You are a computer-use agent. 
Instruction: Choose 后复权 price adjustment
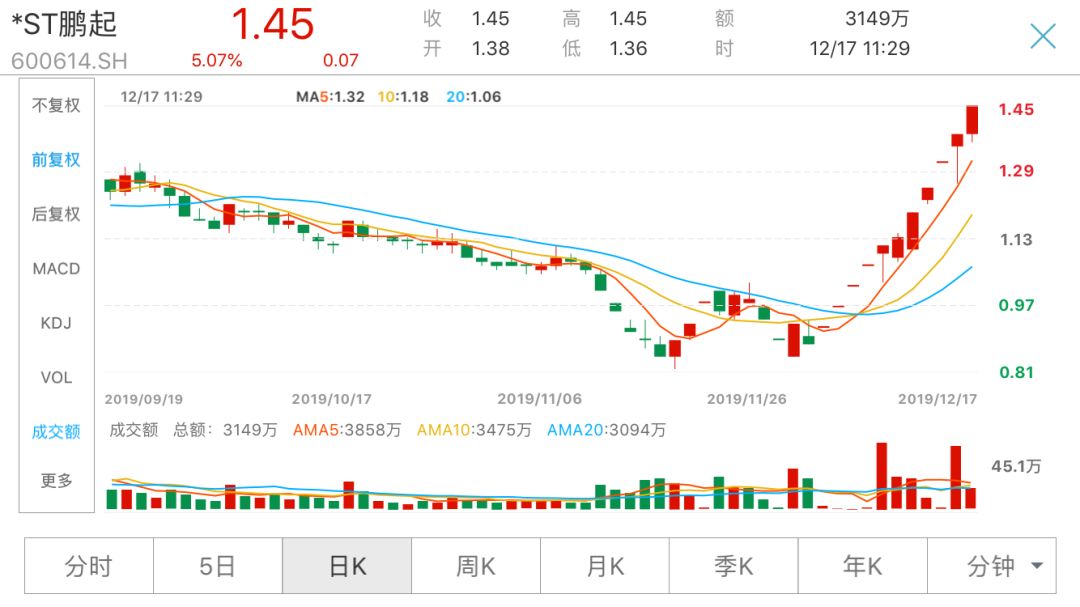56,214
